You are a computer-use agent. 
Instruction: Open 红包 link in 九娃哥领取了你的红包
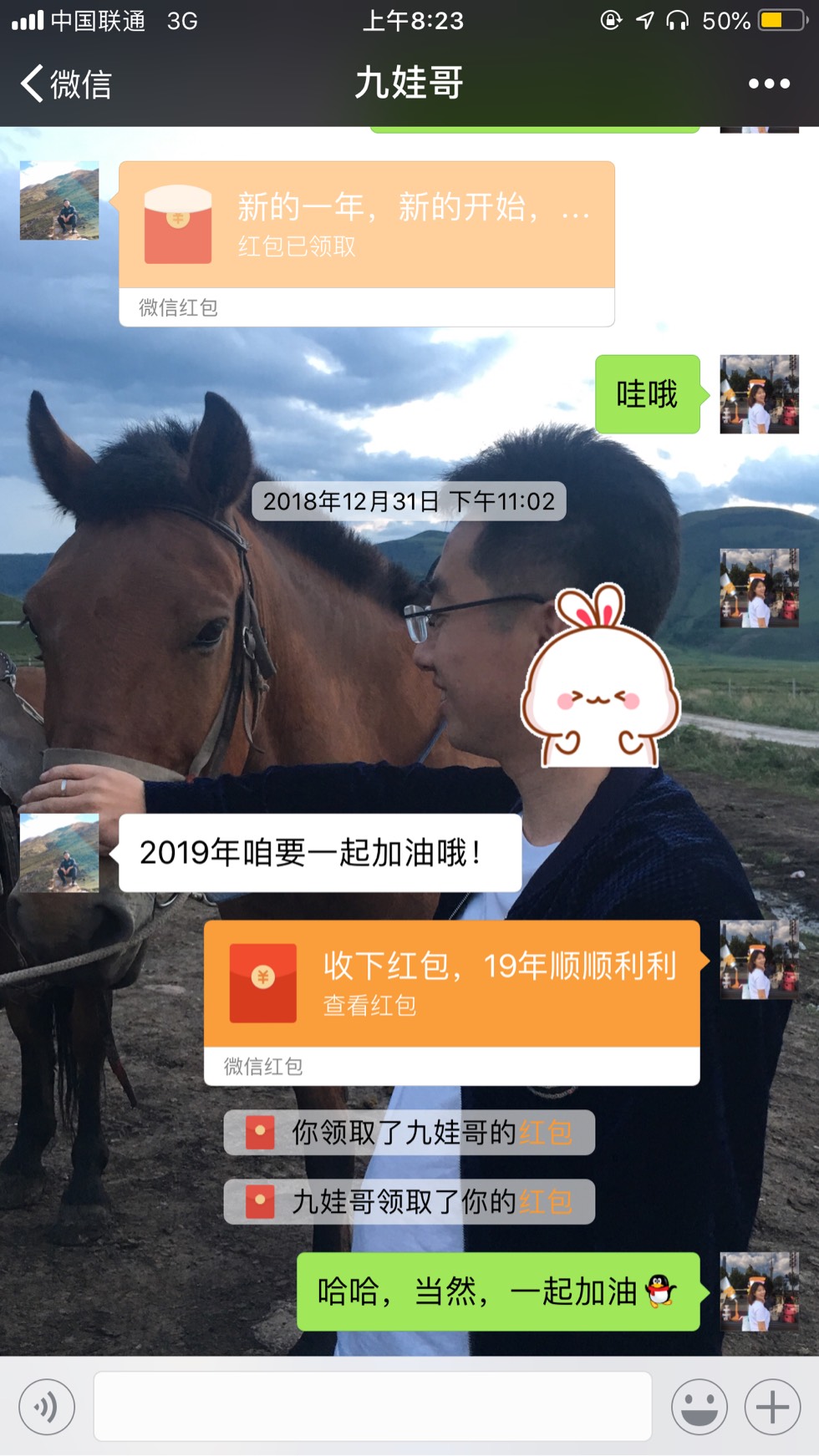point(546,1202)
